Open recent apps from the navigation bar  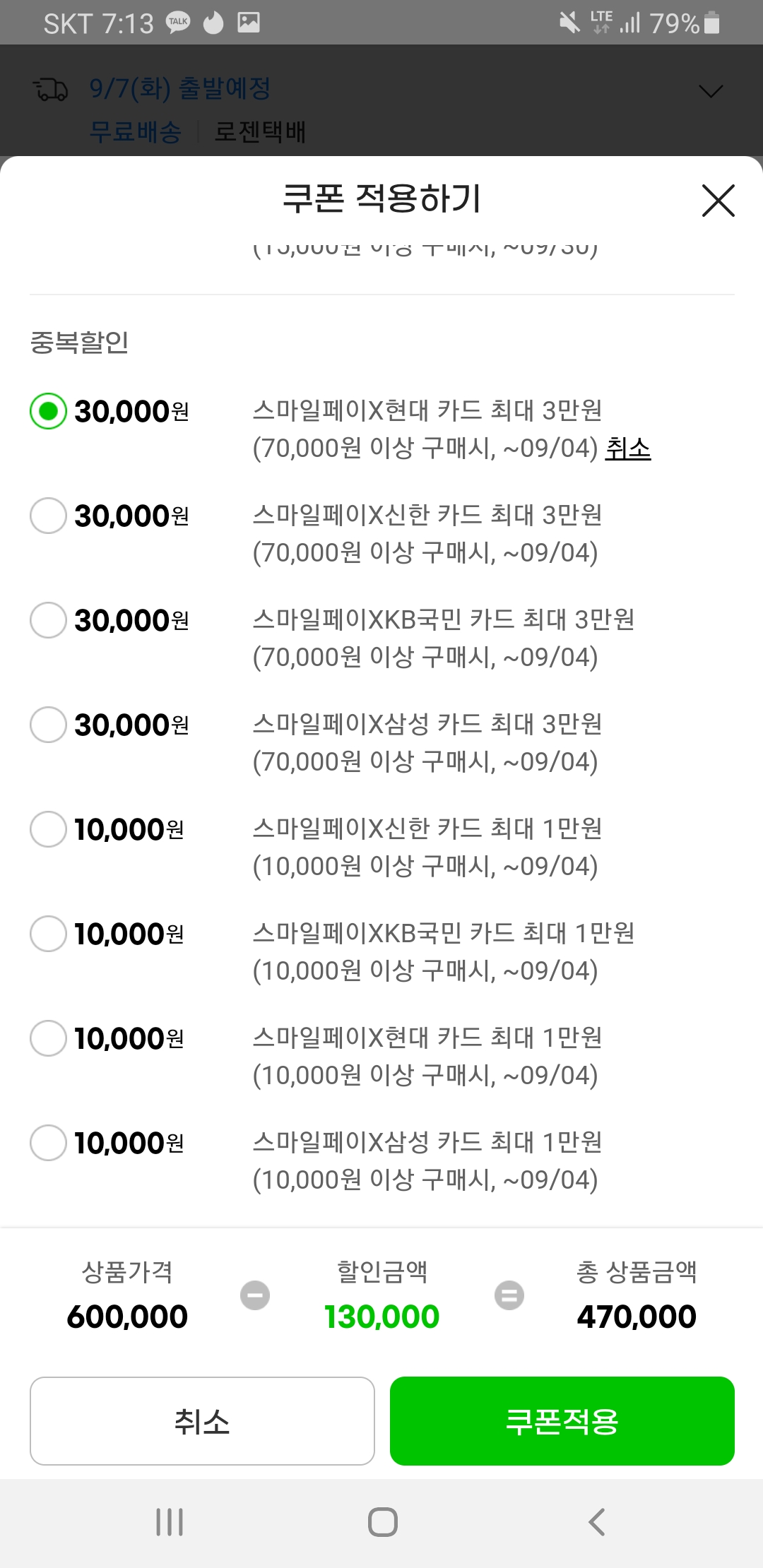(x=170, y=1522)
